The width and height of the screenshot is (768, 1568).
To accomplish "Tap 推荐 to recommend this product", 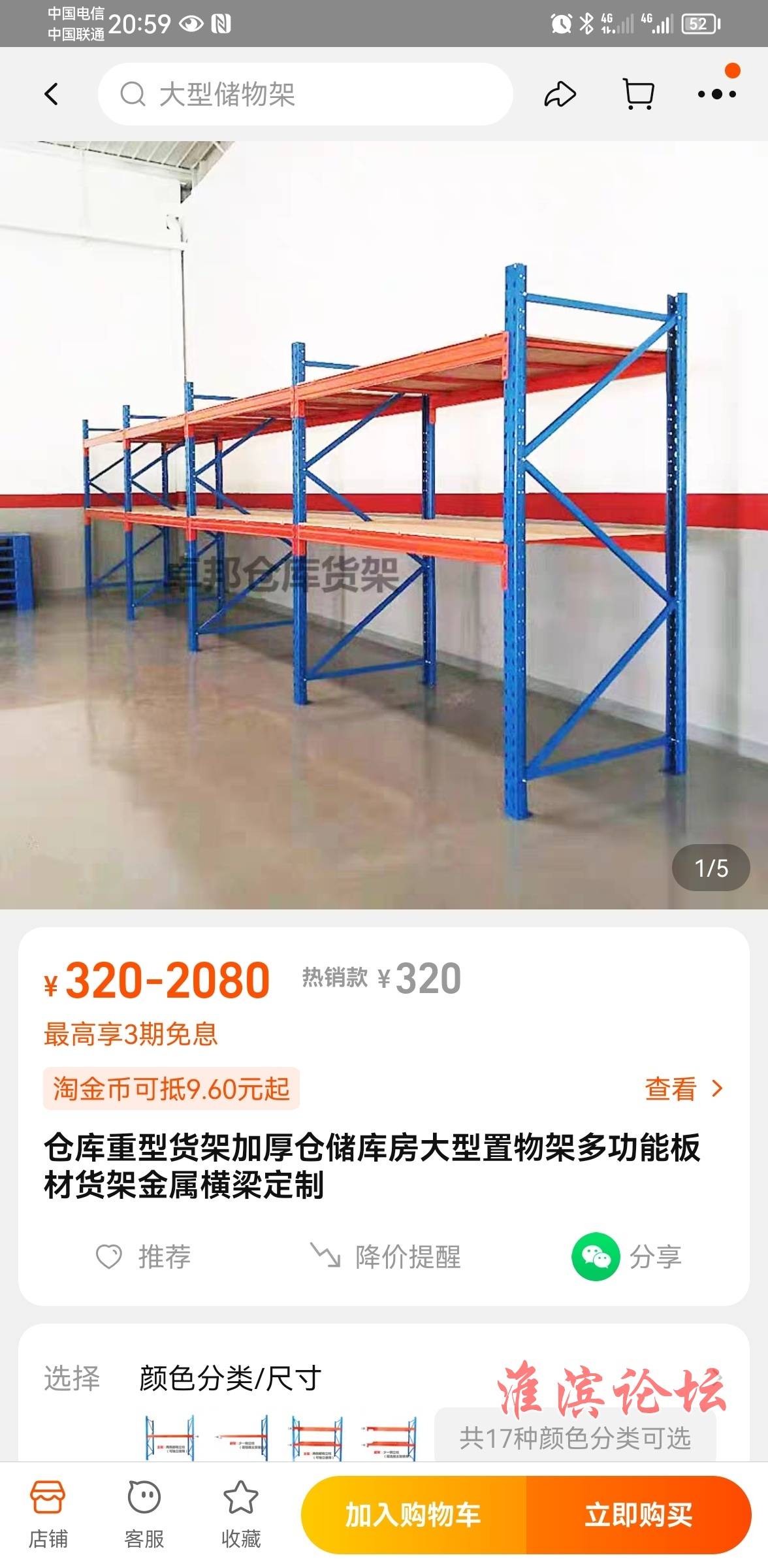I will (144, 1256).
